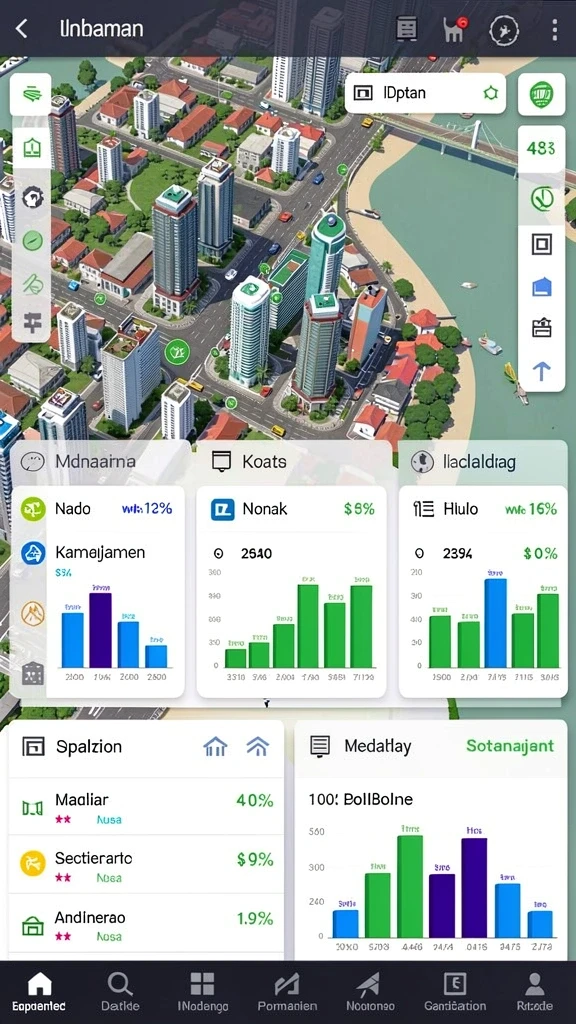Tap the green layers icon at top left

[x=31, y=94]
